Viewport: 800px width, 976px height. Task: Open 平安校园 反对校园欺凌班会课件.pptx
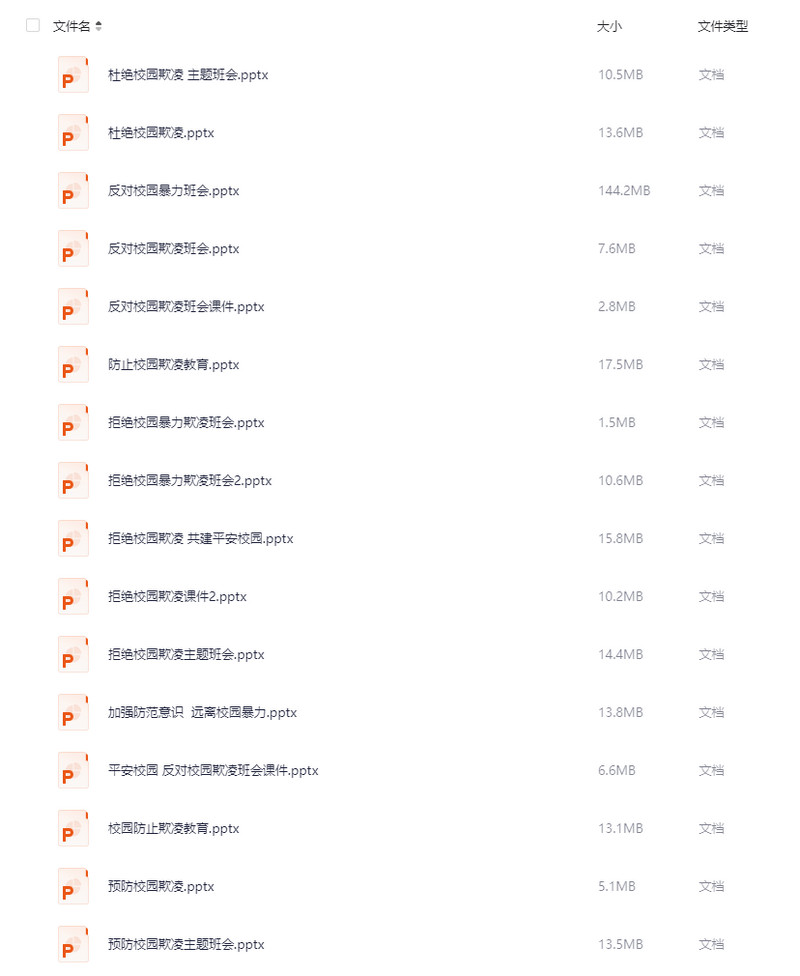click(213, 771)
